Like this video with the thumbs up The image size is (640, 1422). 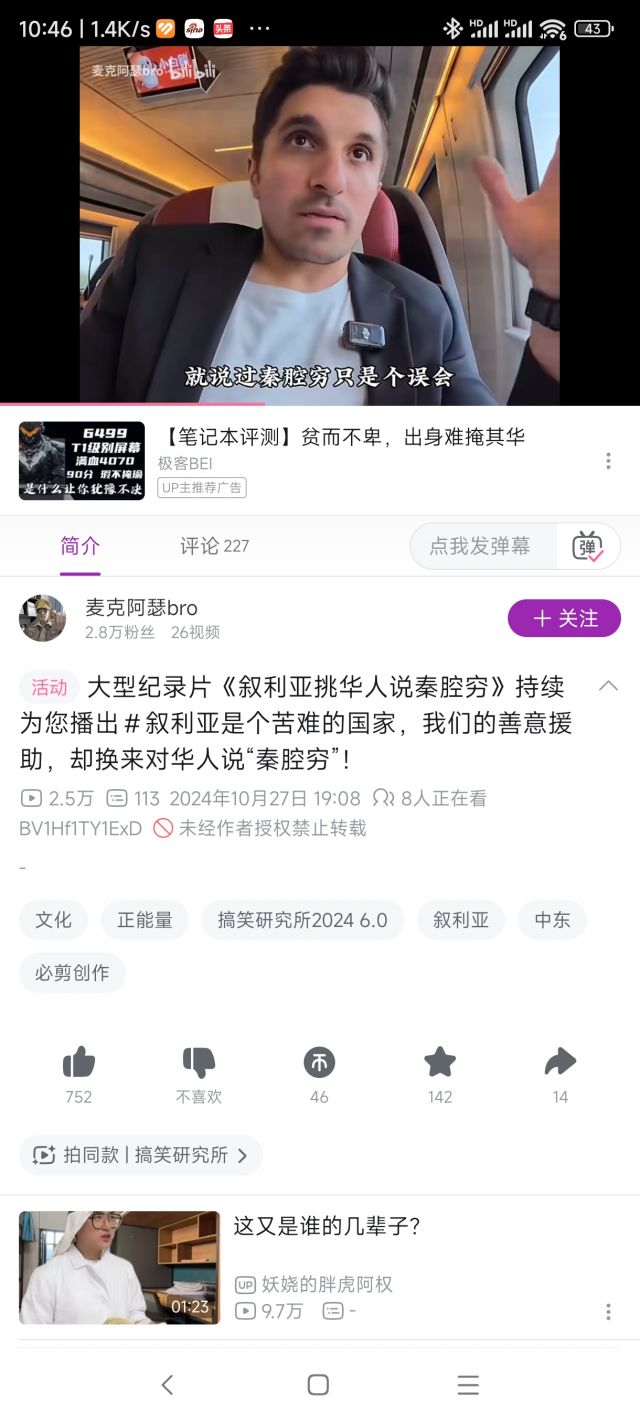79,1063
